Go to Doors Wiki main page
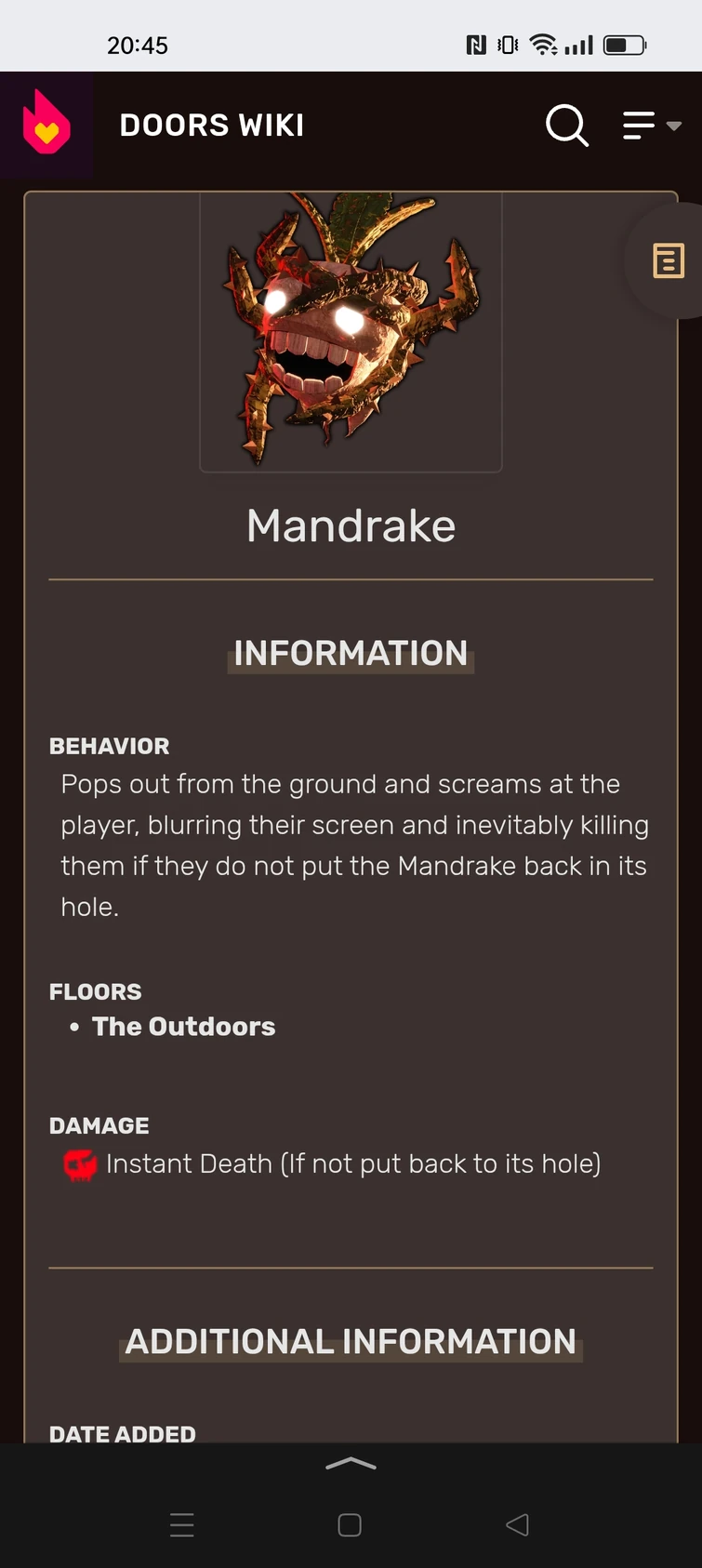702x1568 pixels. point(212,125)
